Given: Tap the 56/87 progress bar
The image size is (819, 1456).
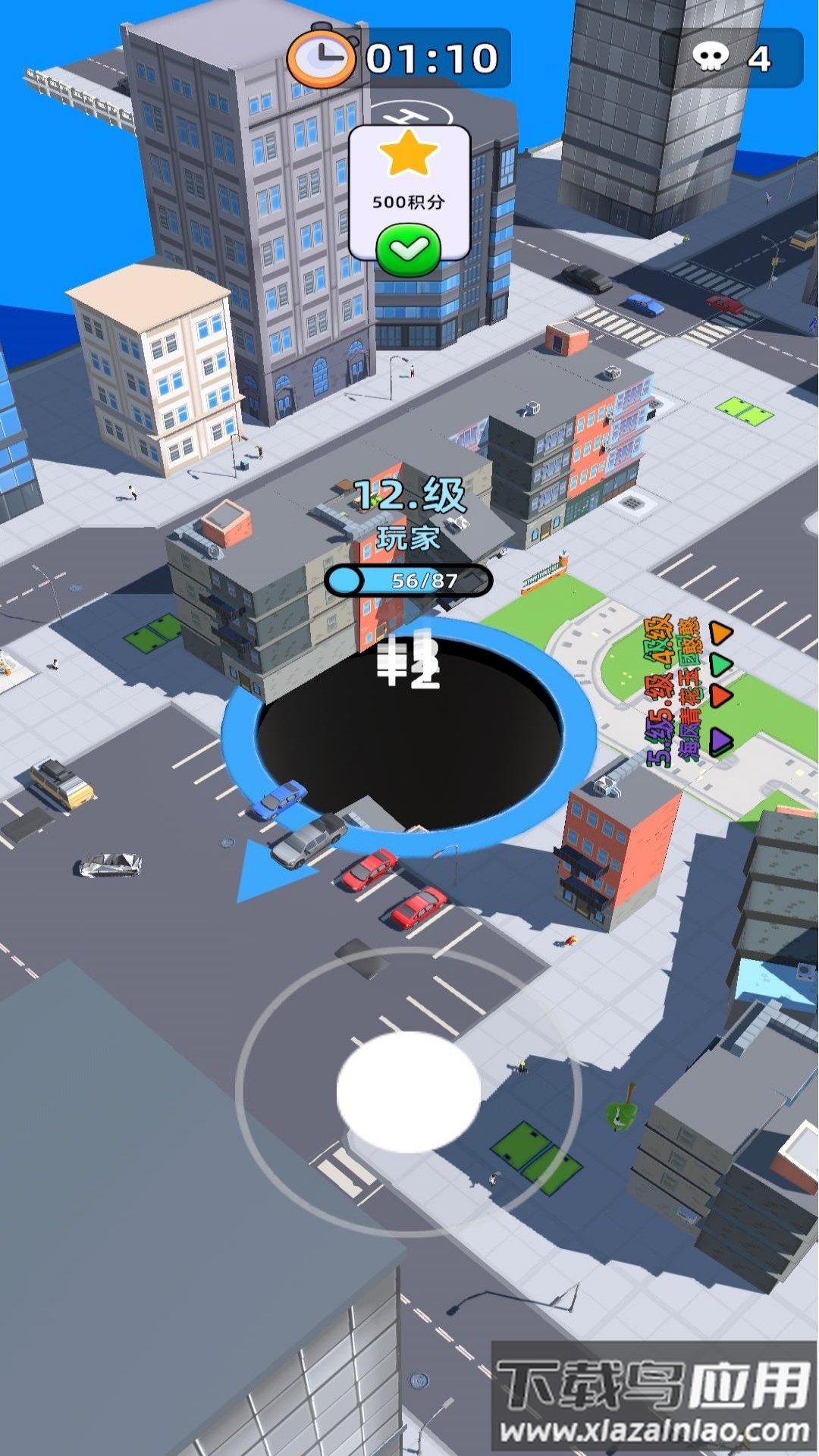Looking at the screenshot, I should click(407, 579).
